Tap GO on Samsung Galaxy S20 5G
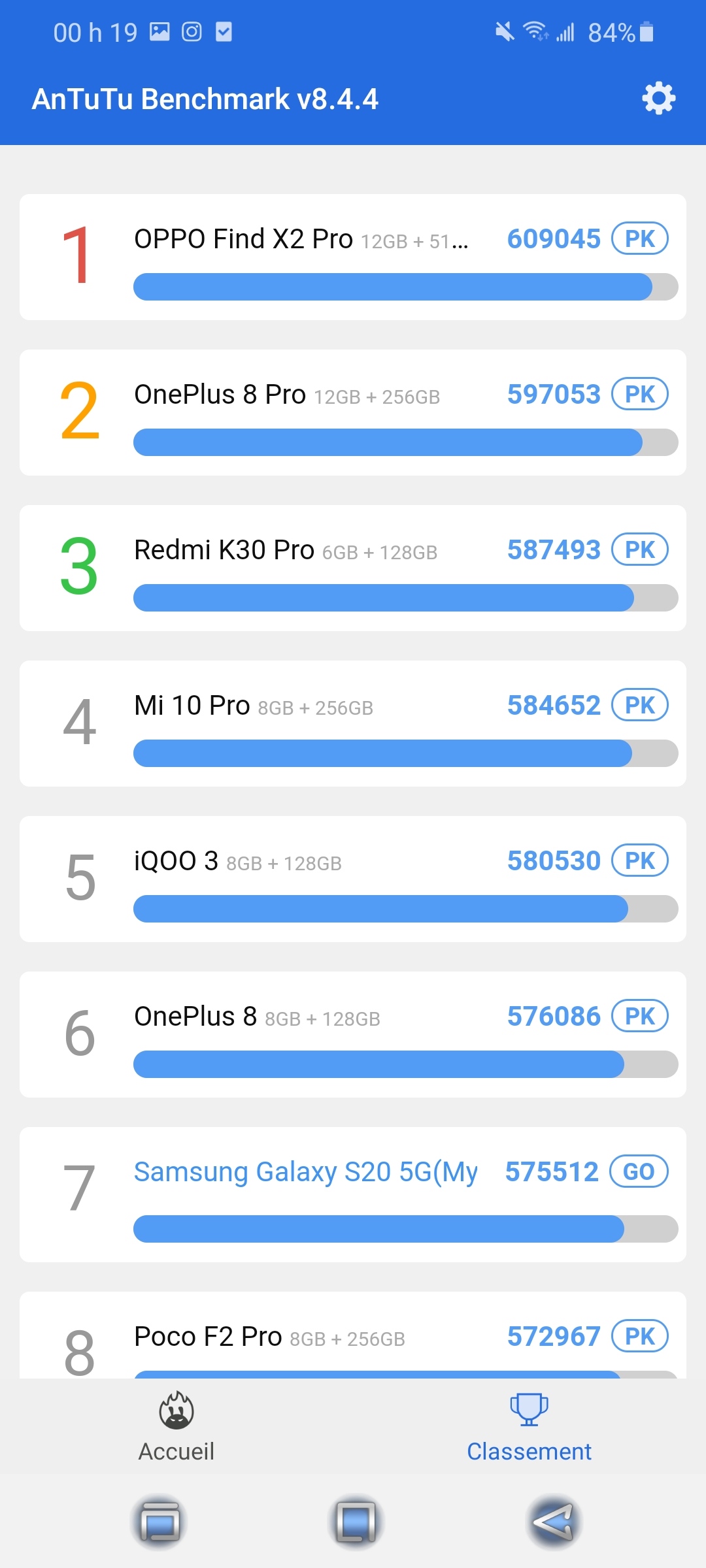706x1568 pixels. (x=638, y=1171)
